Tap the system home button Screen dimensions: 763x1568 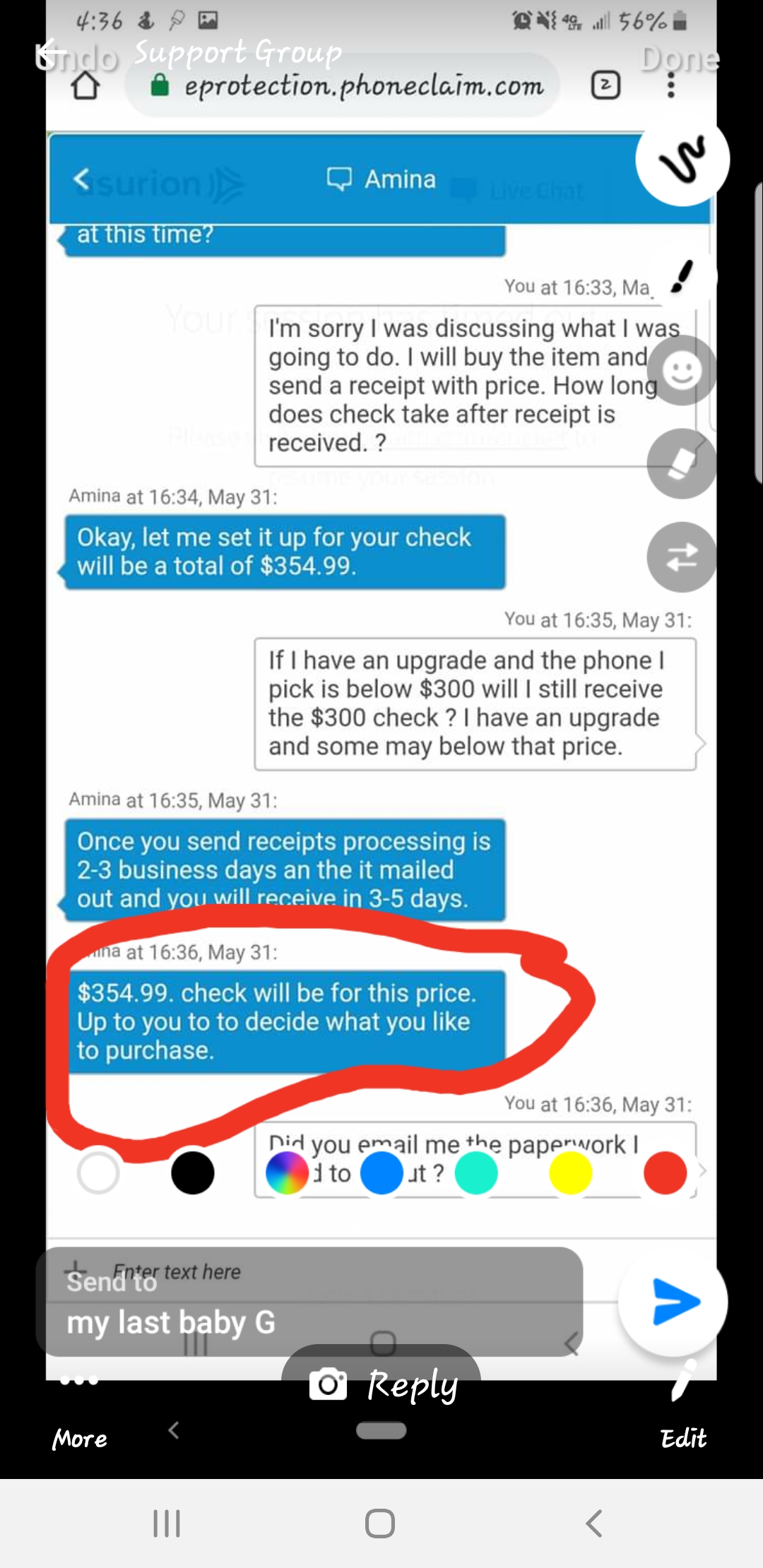click(380, 1523)
